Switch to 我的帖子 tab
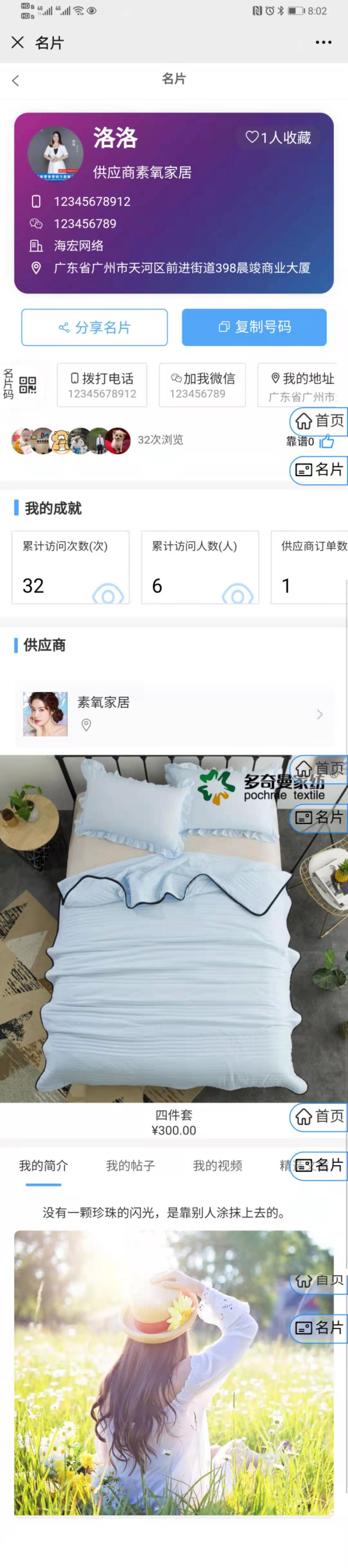Viewport: 348px width, 1568px height. pos(130,1165)
